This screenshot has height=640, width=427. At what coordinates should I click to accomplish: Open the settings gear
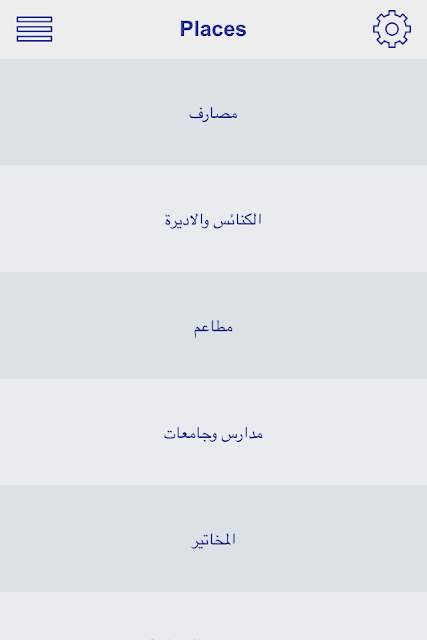pyautogui.click(x=392, y=29)
